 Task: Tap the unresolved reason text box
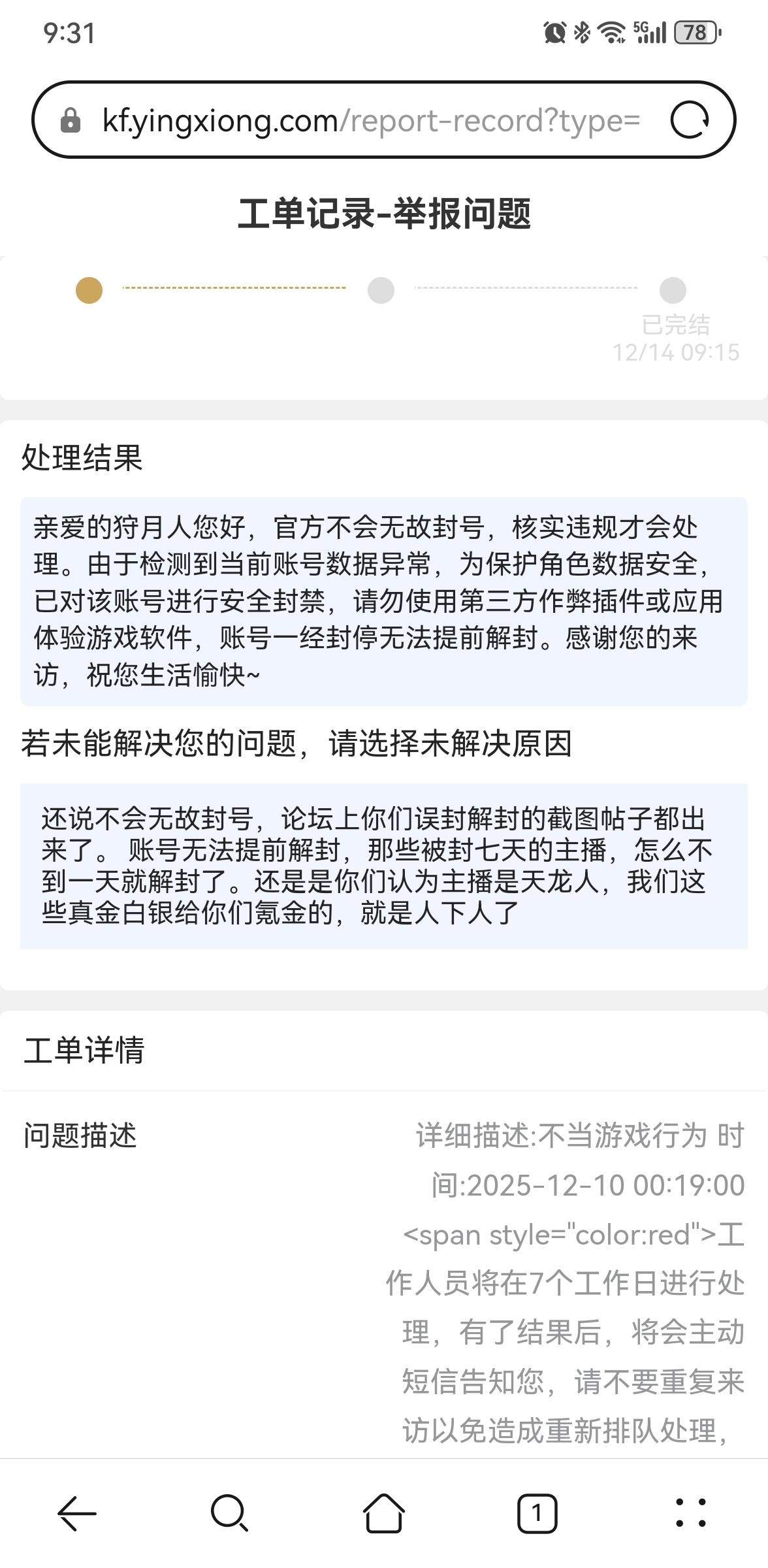(383, 866)
